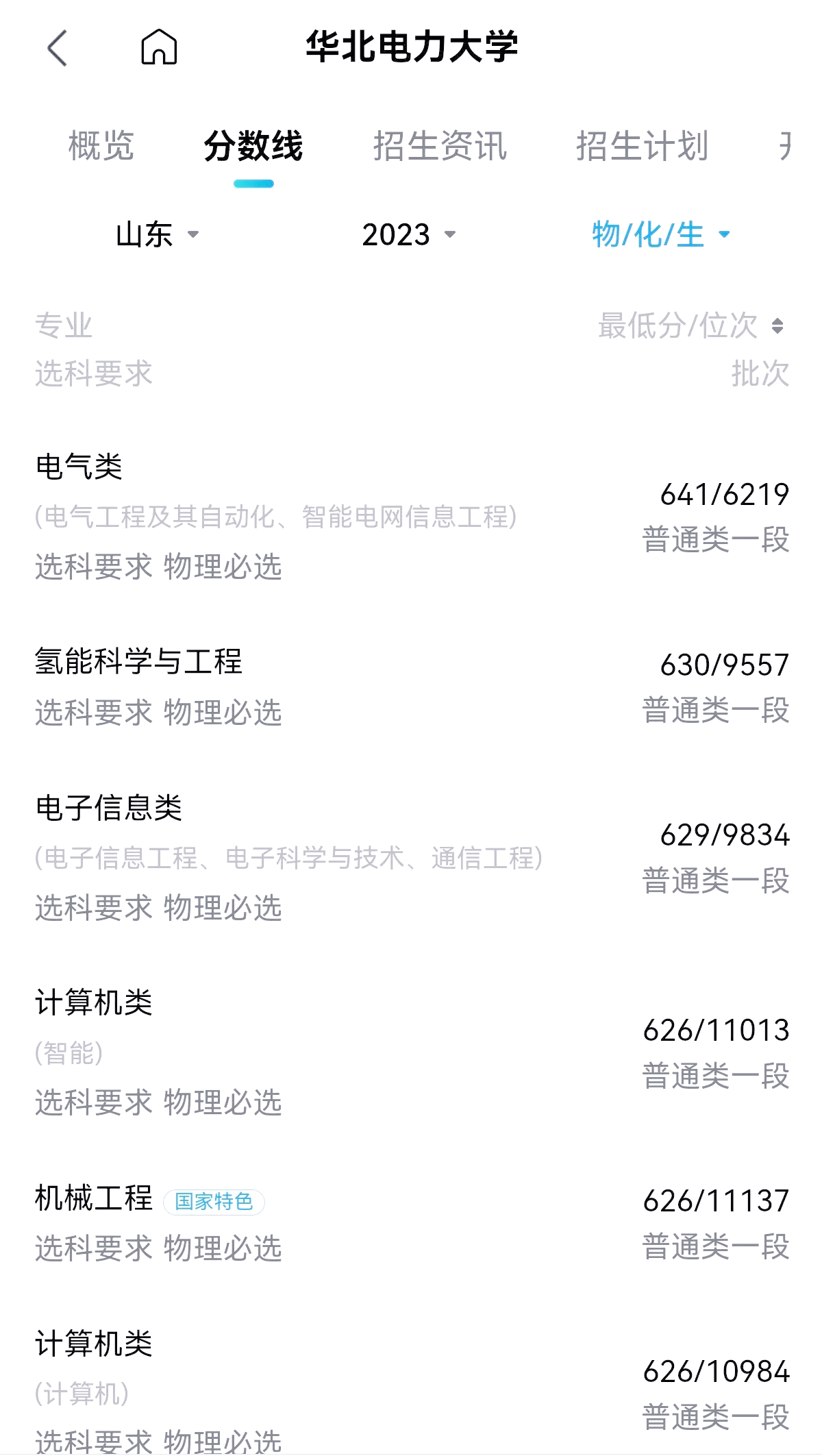Expand the 山东 province dropdown
Image resolution: width=822 pixels, height=1456 pixels.
(x=157, y=235)
